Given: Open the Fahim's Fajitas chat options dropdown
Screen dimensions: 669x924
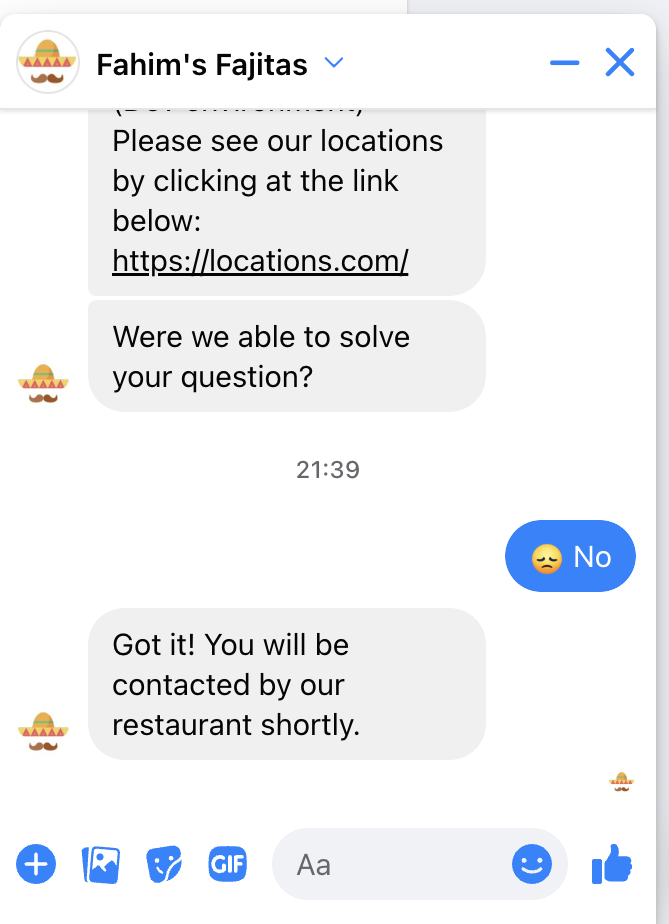Looking at the screenshot, I should point(334,64).
